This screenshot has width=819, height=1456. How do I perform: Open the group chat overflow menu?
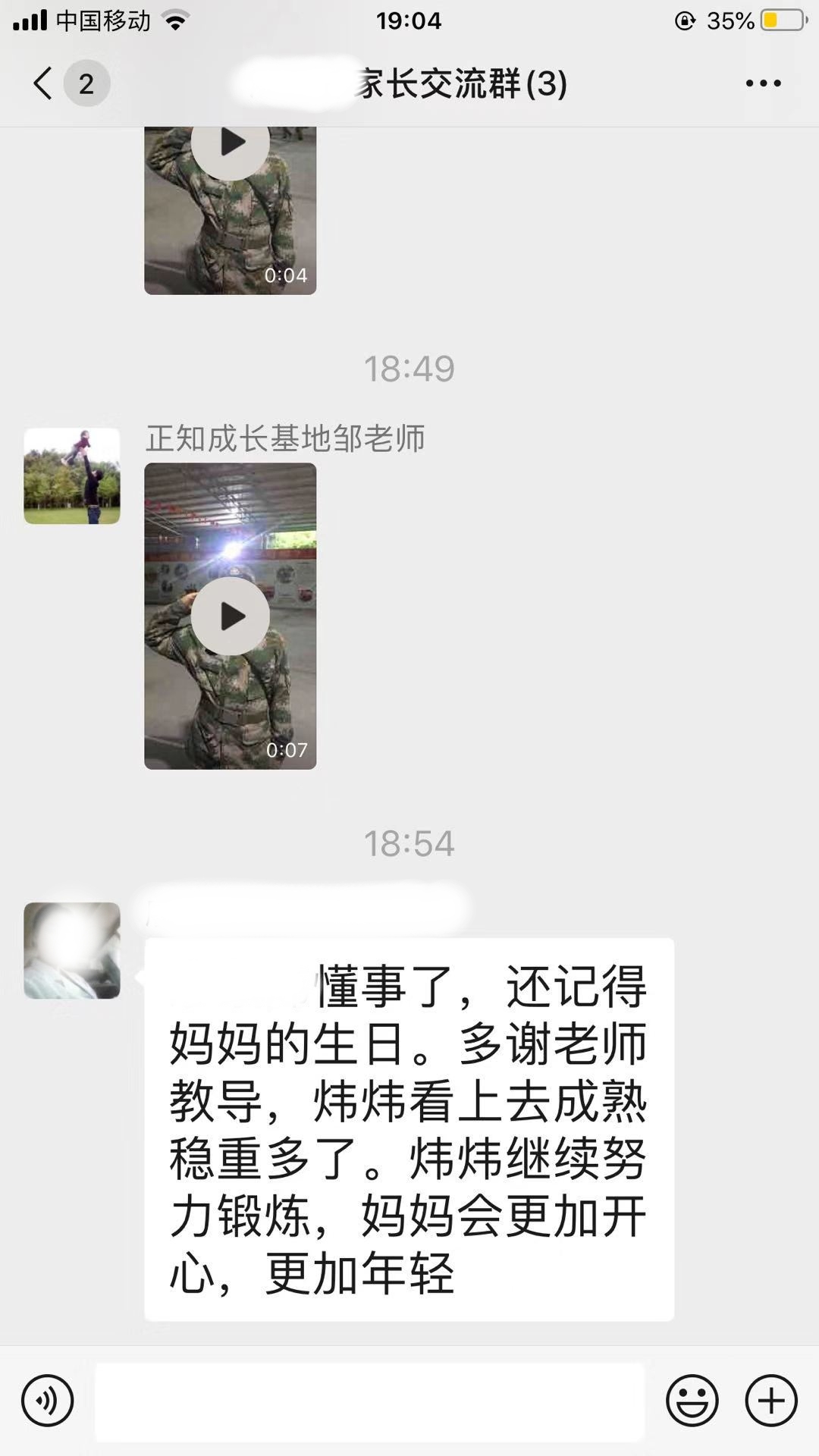tap(763, 83)
